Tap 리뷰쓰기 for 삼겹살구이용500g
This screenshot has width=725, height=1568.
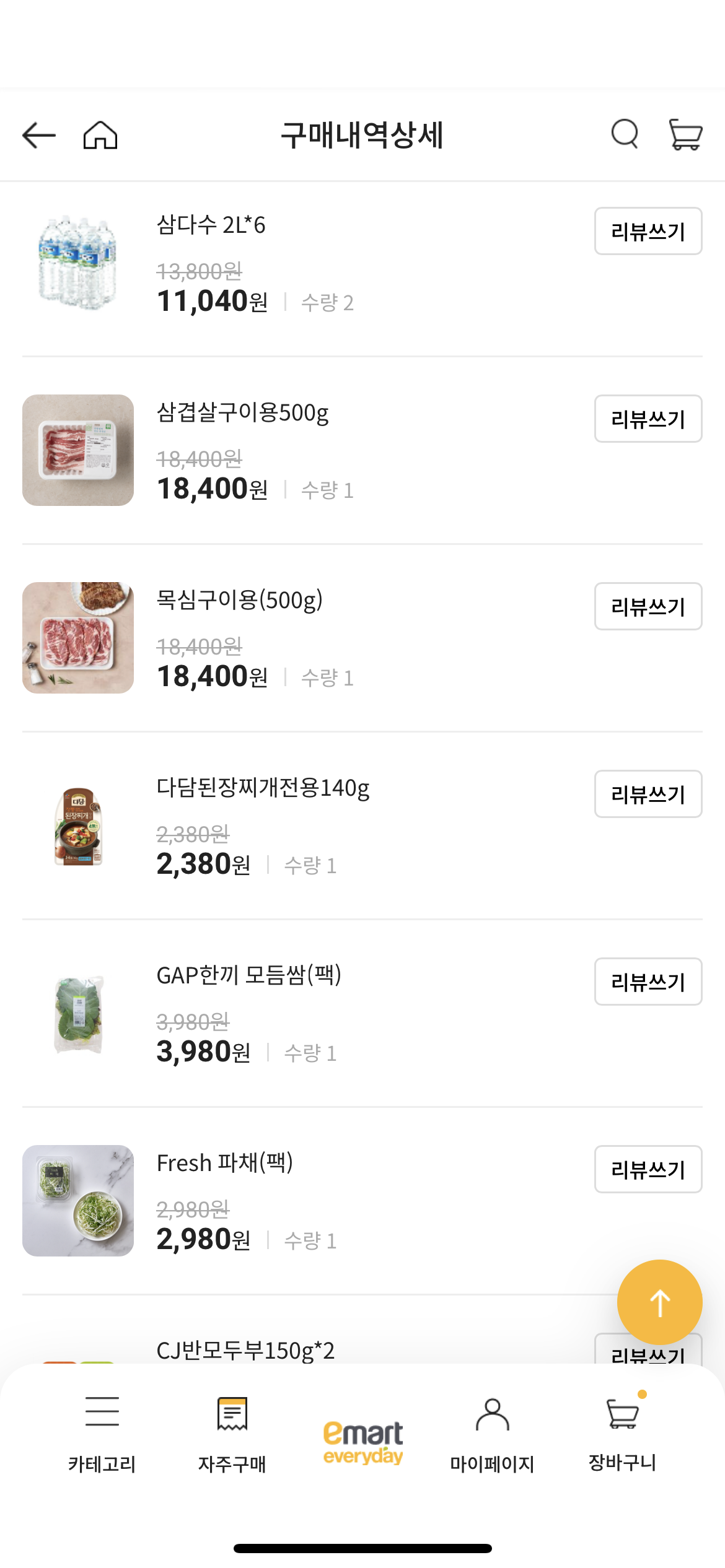pyautogui.click(x=648, y=419)
